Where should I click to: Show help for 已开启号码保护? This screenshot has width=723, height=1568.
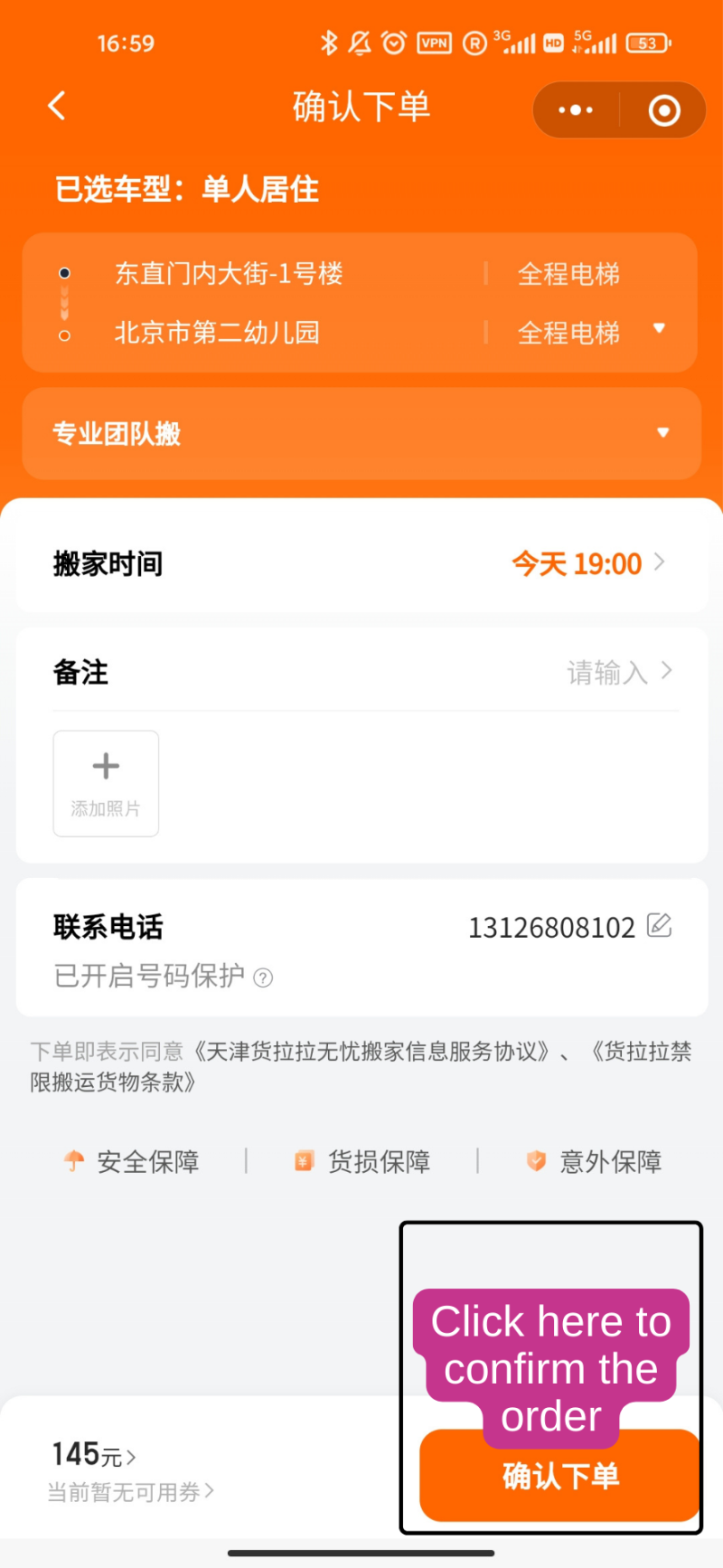point(263,978)
